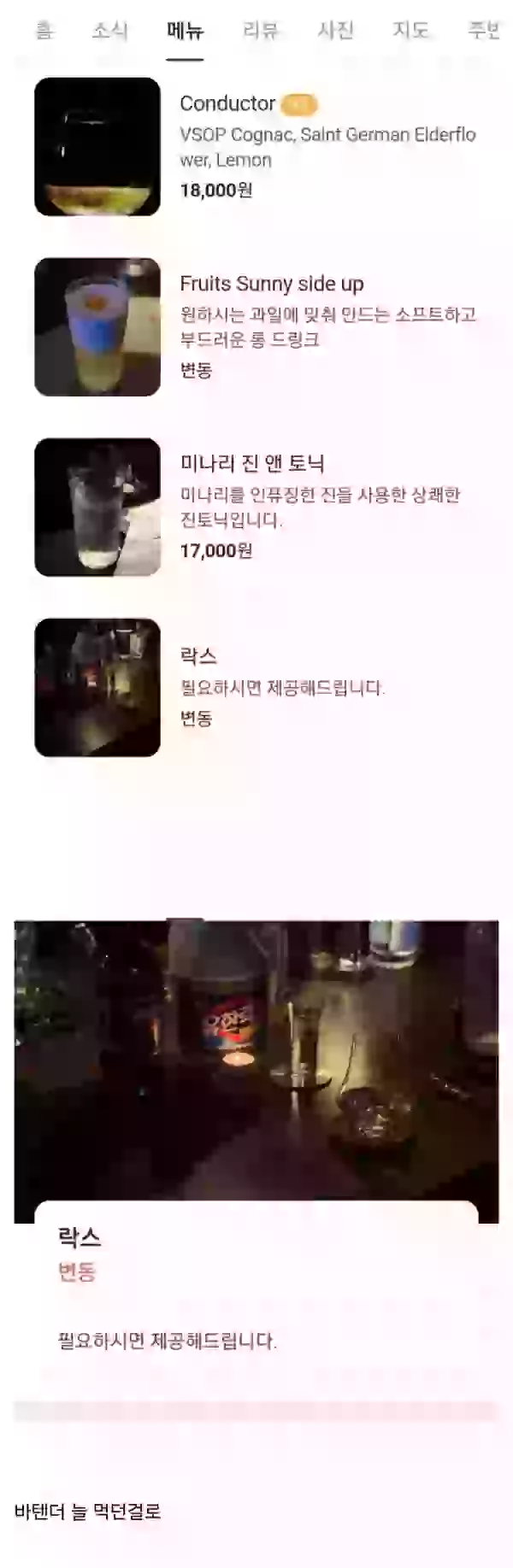Switch to the 홈 tab
Viewport: 513px width, 1568px height.
tap(44, 31)
